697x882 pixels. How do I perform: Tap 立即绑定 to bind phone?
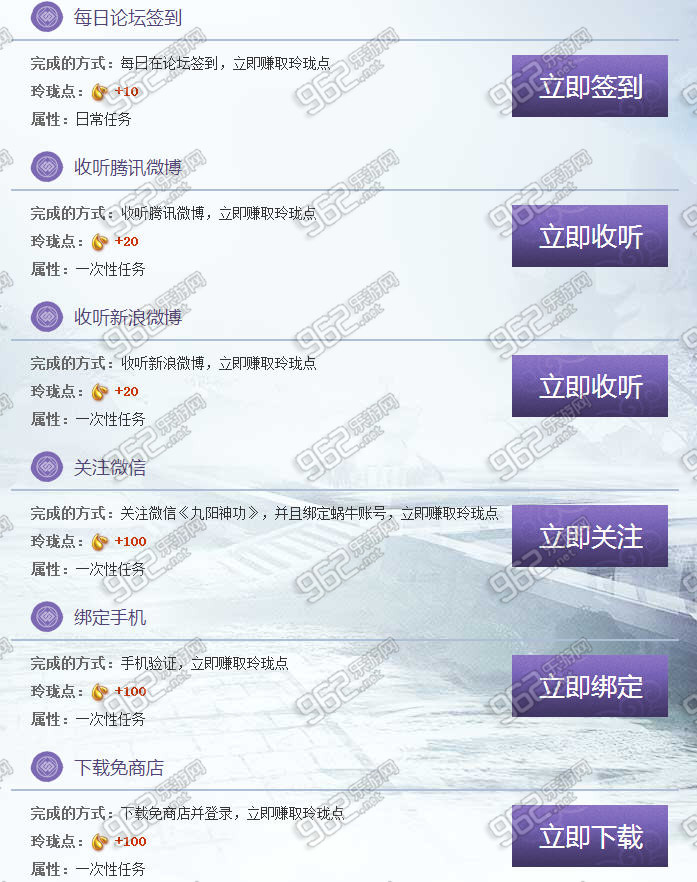coord(590,686)
